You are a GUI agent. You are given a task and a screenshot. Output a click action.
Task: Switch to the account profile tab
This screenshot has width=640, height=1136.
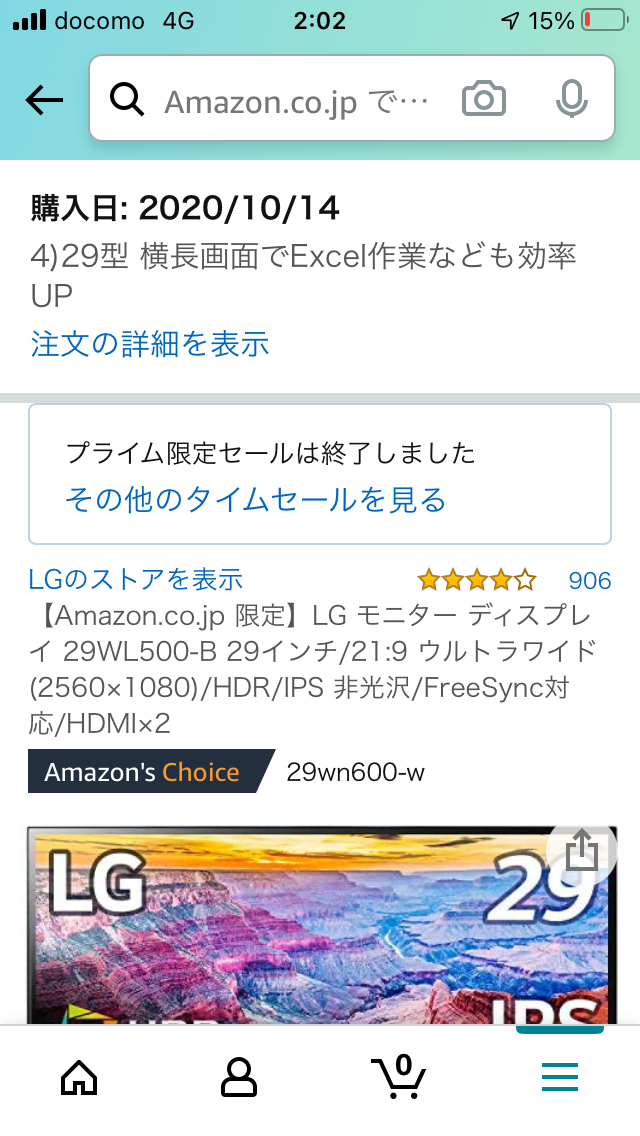238,1077
